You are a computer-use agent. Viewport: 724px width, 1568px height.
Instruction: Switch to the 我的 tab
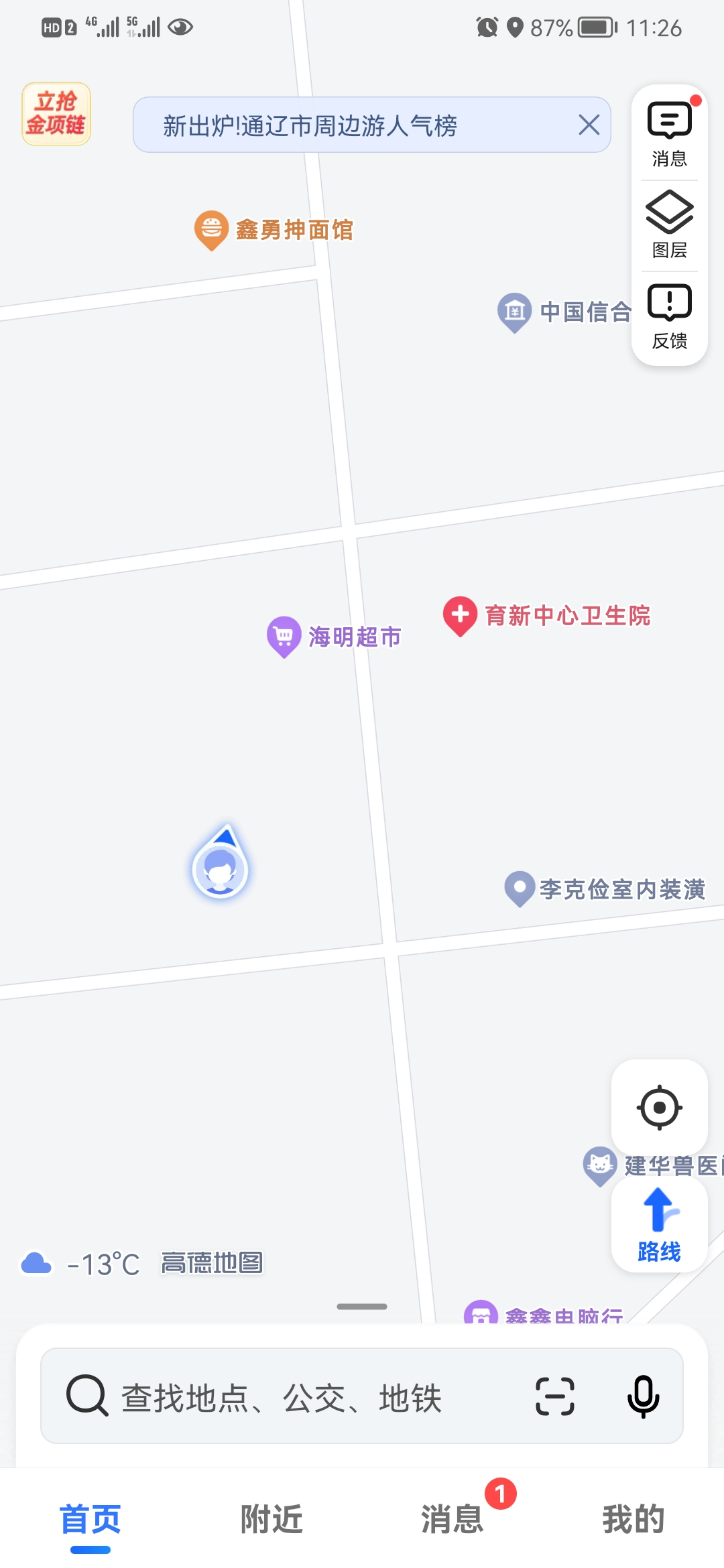pos(633,1520)
